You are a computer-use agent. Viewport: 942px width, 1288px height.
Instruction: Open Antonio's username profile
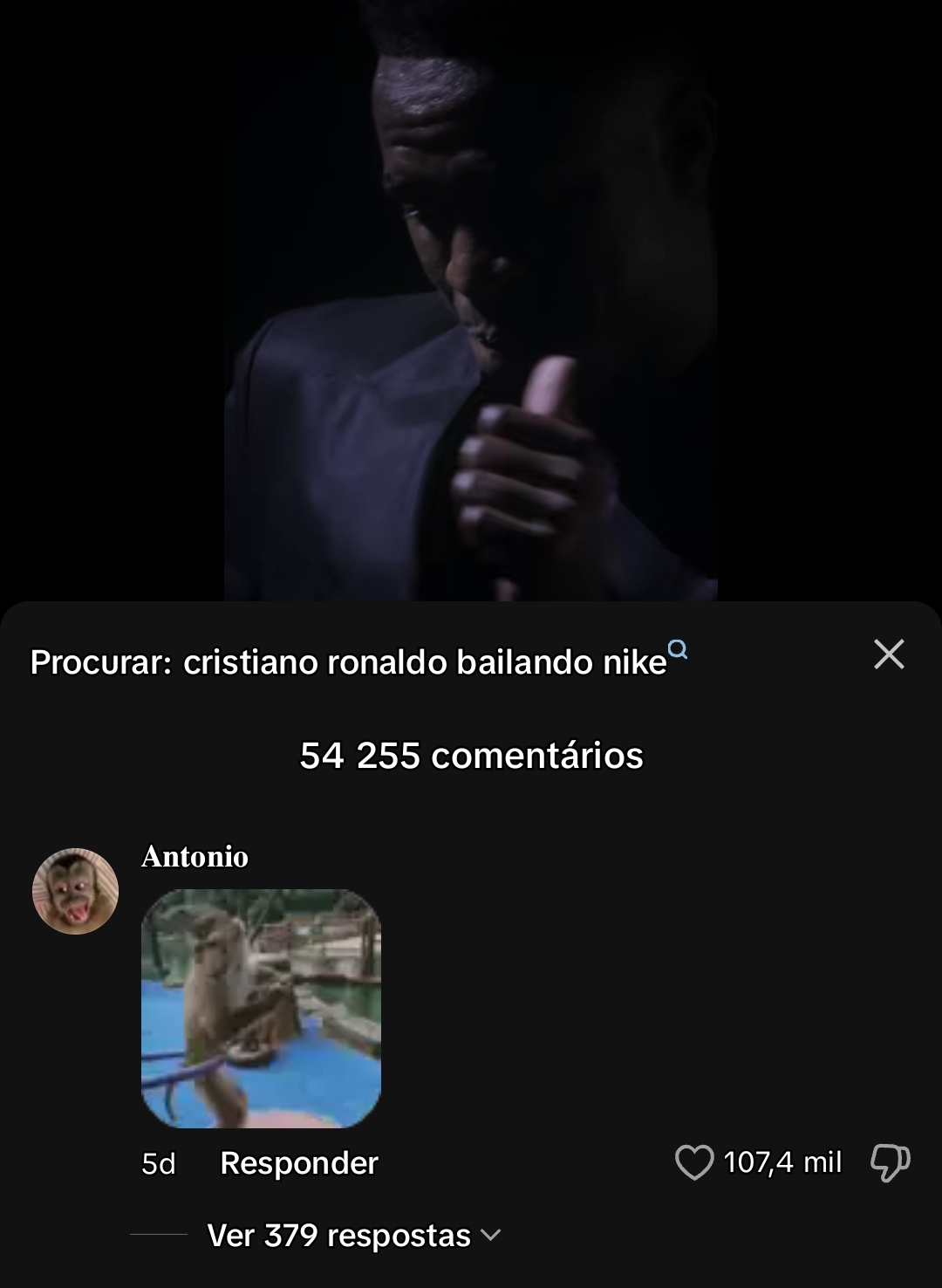(195, 857)
